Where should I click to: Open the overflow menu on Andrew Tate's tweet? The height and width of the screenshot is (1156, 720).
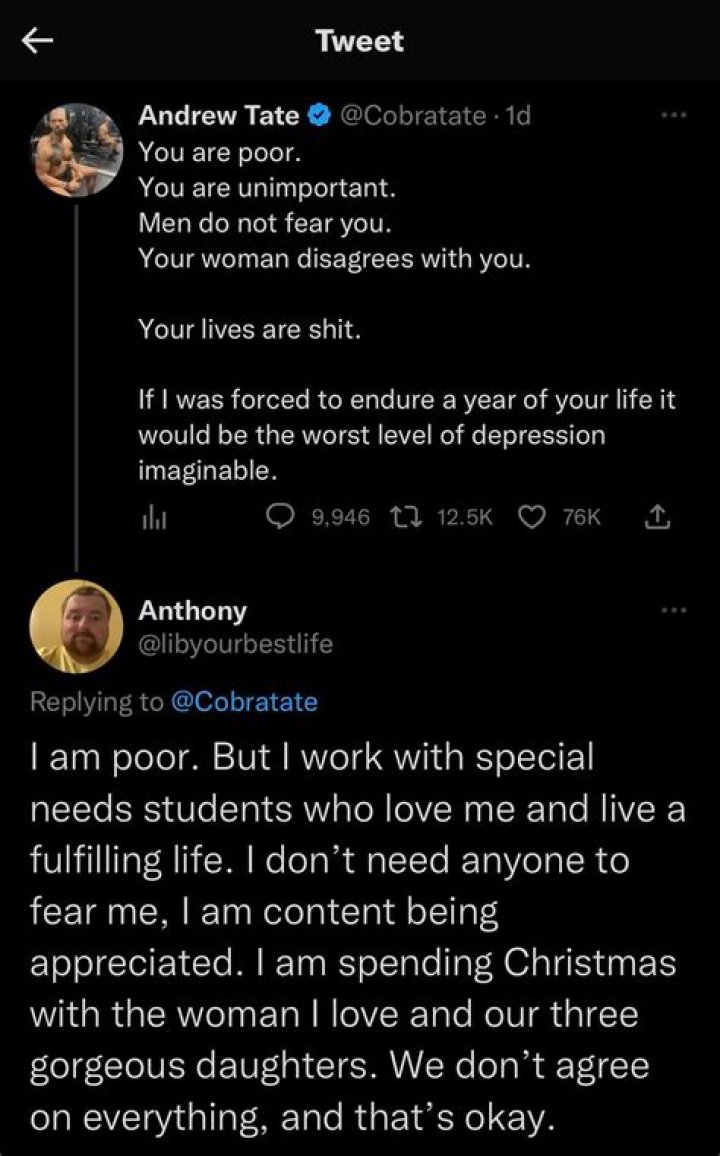tap(674, 116)
